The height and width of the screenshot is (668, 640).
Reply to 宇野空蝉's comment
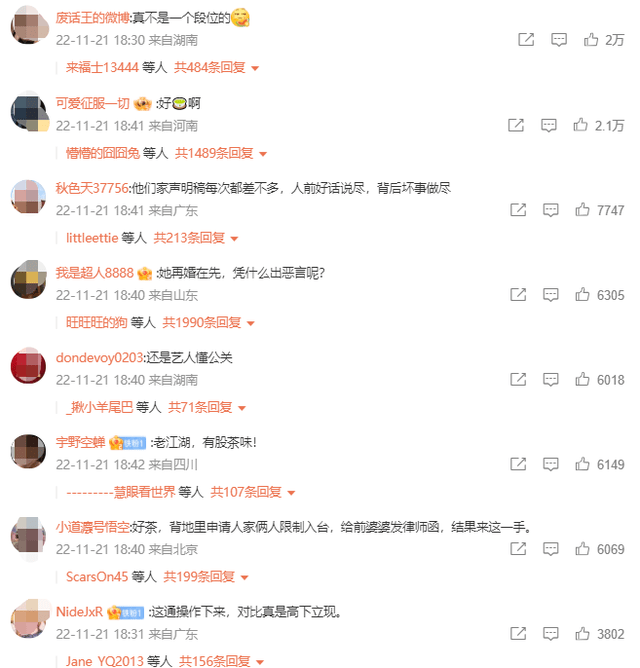pyautogui.click(x=549, y=464)
